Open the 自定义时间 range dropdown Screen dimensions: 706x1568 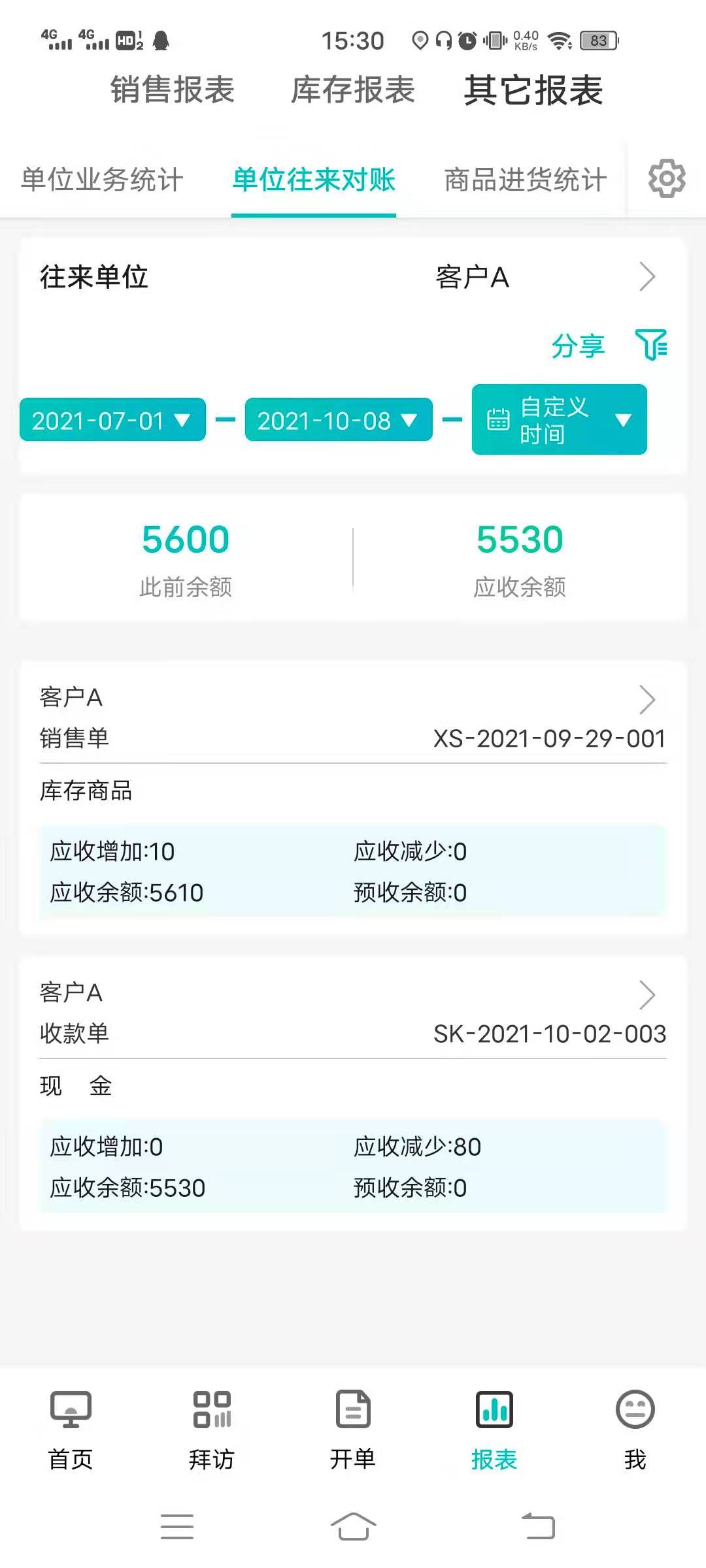pyautogui.click(x=559, y=420)
